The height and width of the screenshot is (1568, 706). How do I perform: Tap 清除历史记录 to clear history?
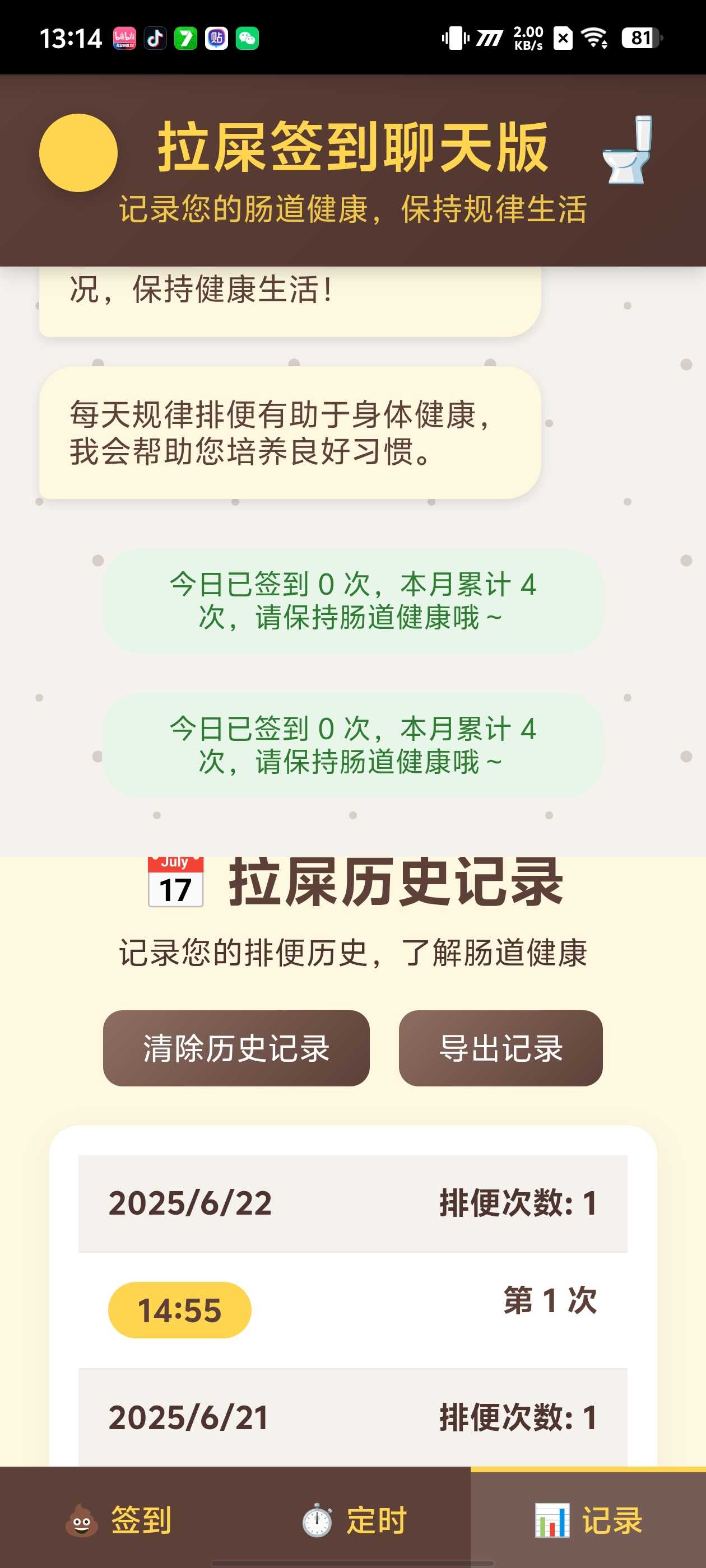pos(236,1048)
